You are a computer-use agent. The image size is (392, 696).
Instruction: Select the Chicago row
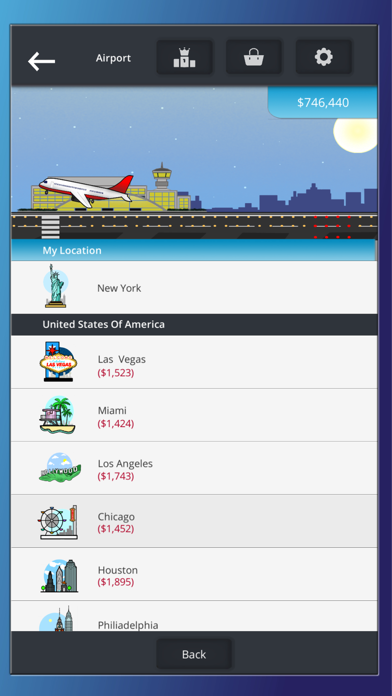[194, 521]
